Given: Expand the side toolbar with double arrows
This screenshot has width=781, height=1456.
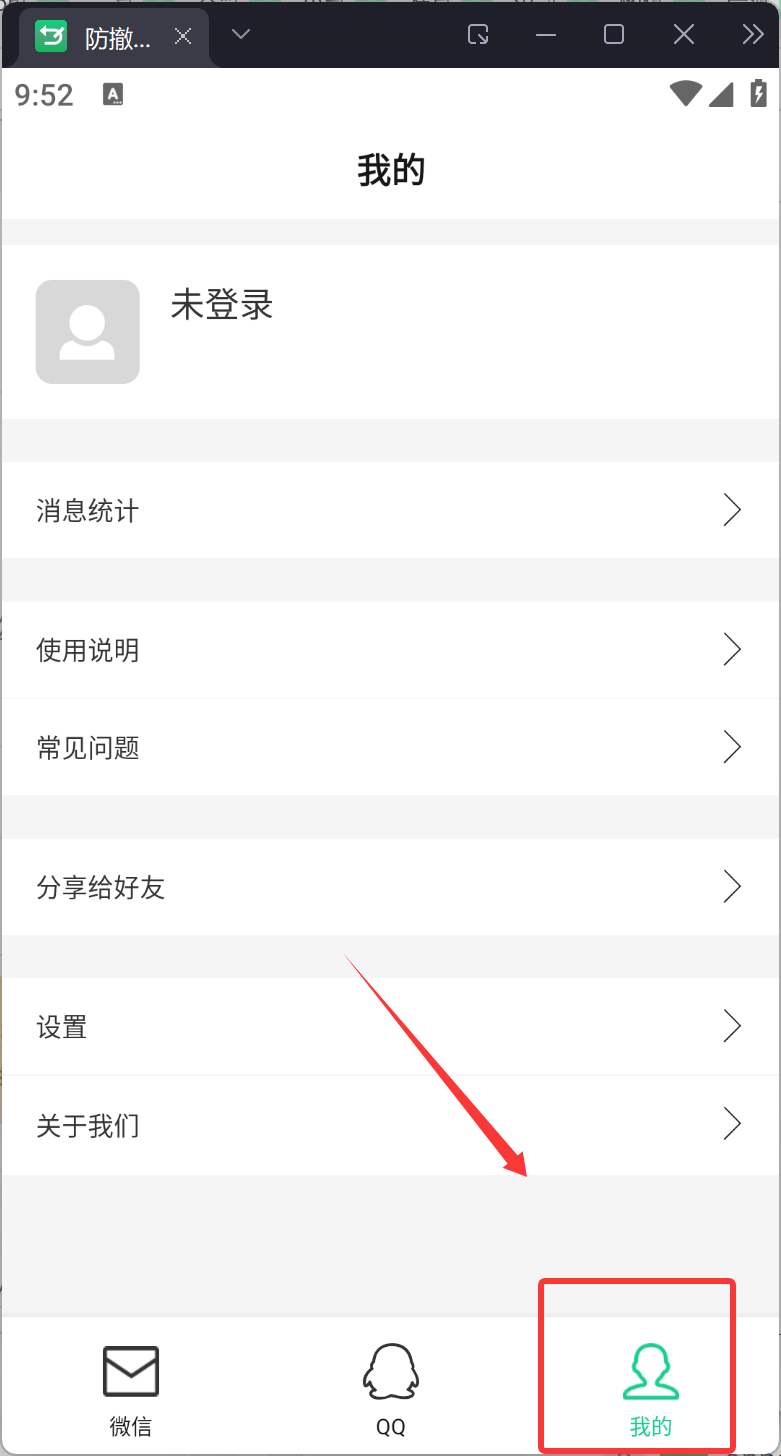Looking at the screenshot, I should click(x=752, y=35).
